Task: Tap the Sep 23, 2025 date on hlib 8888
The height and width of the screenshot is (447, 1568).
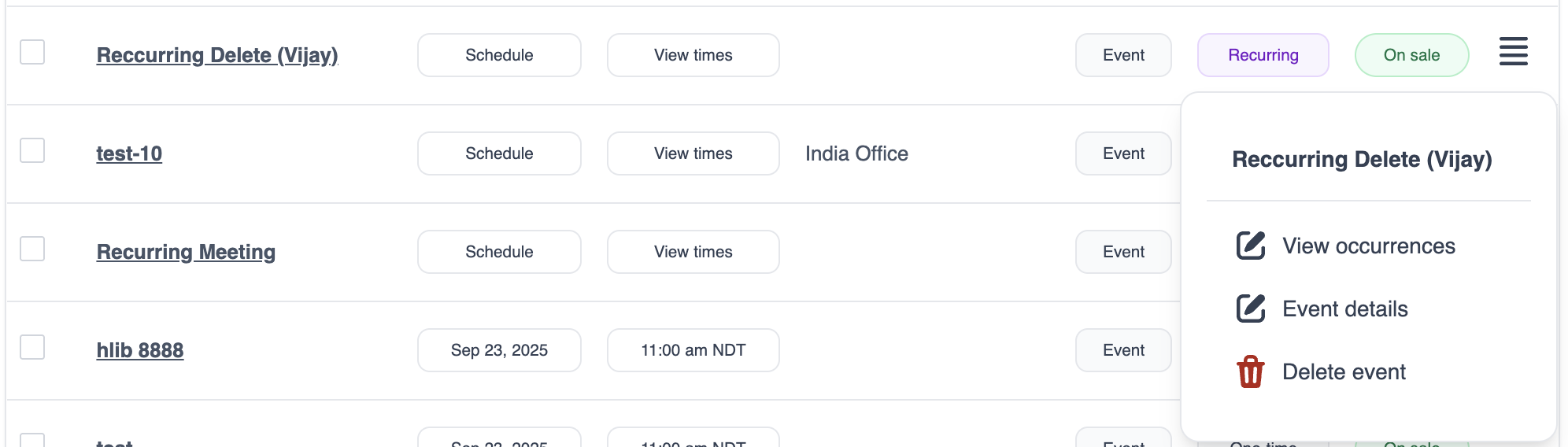Action: [x=499, y=350]
